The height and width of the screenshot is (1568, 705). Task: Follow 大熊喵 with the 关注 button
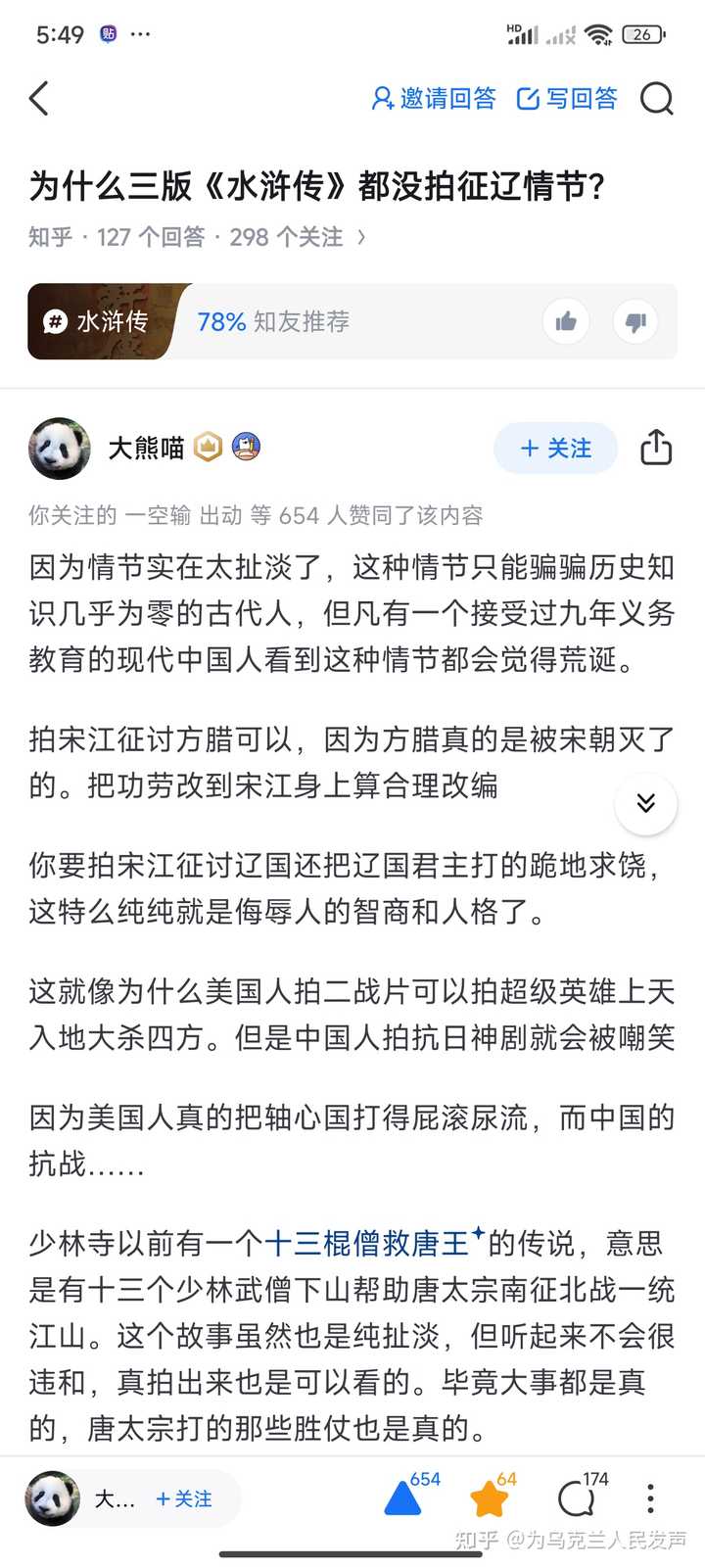(555, 449)
